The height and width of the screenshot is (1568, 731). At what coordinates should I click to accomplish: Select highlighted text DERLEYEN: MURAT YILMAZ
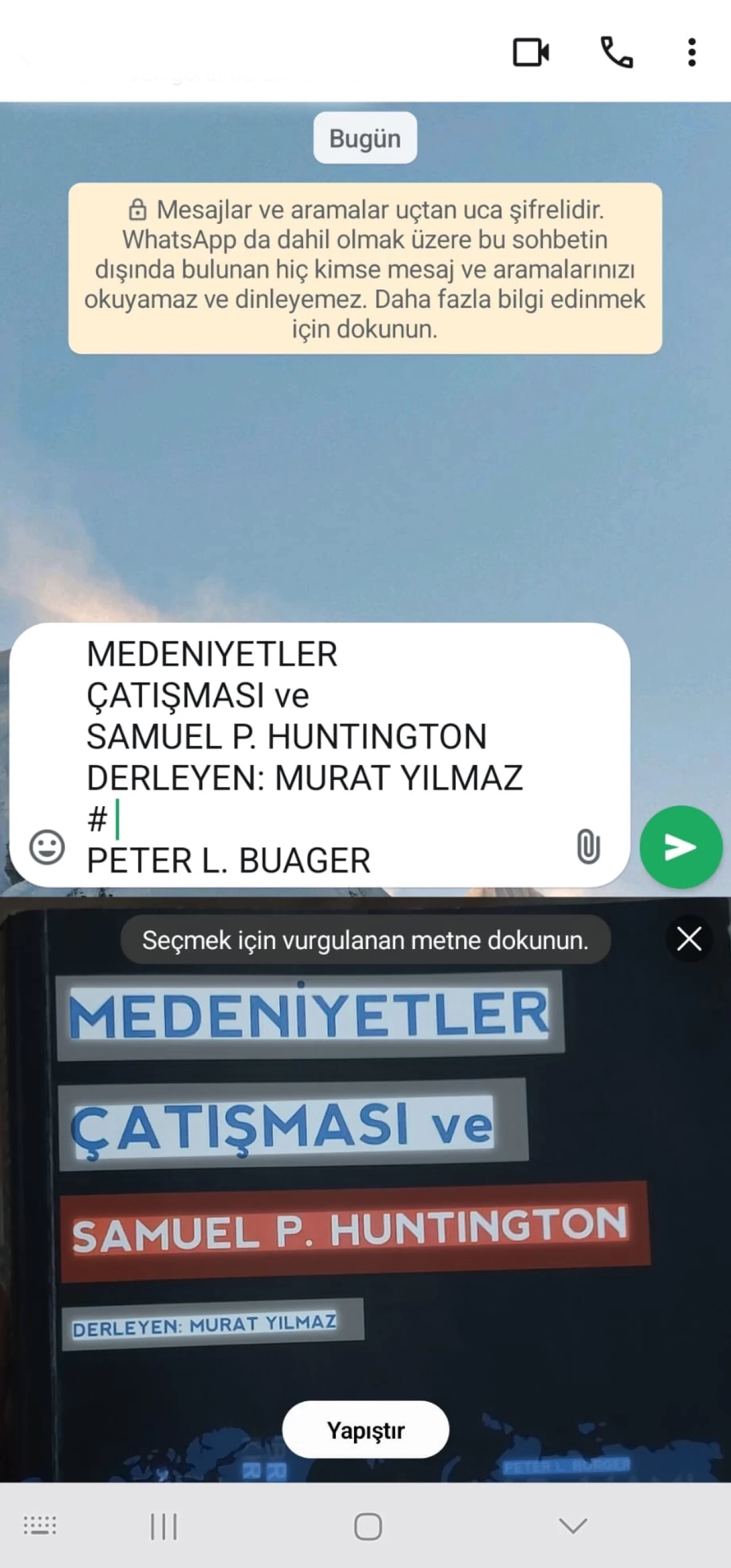204,1324
